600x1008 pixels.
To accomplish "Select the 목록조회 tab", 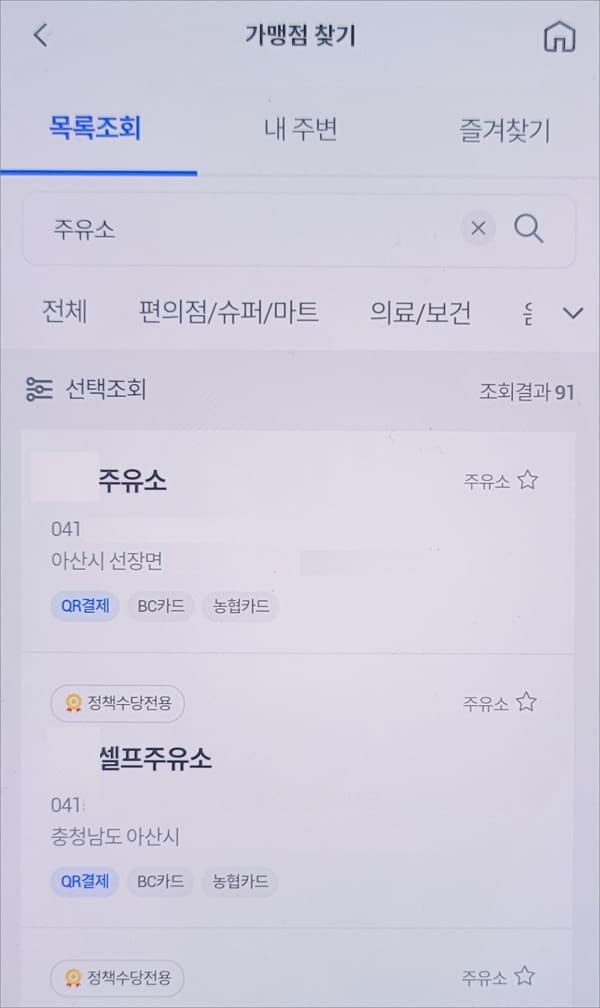I will point(95,127).
